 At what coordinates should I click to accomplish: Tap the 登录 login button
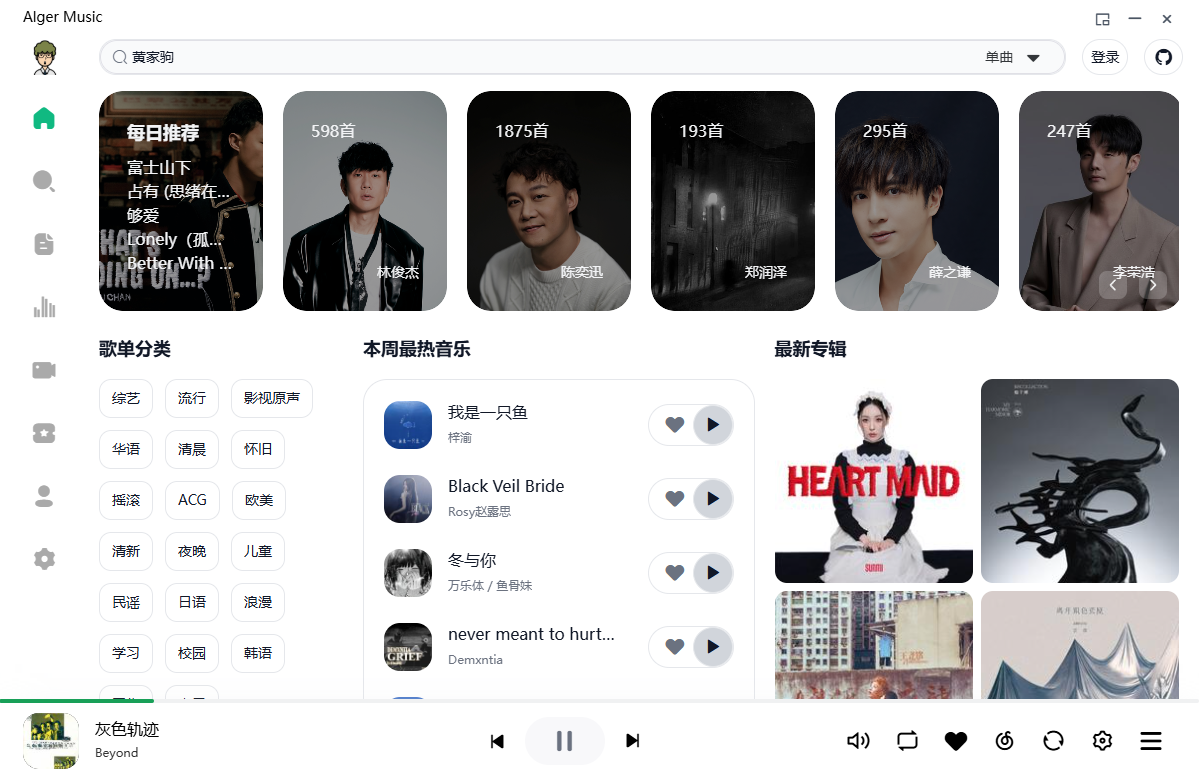[x=1105, y=57]
